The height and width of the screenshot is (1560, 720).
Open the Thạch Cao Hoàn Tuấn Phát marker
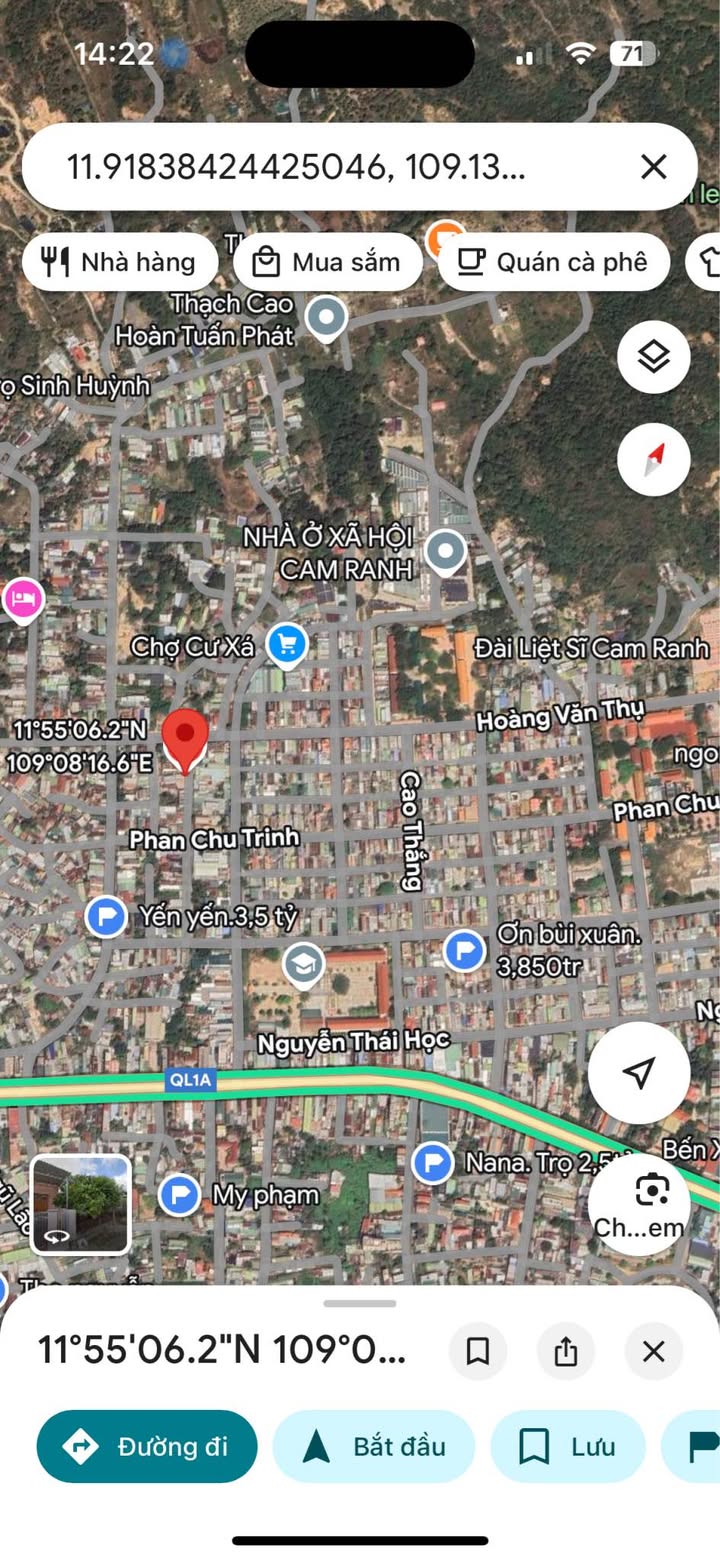pos(325,317)
